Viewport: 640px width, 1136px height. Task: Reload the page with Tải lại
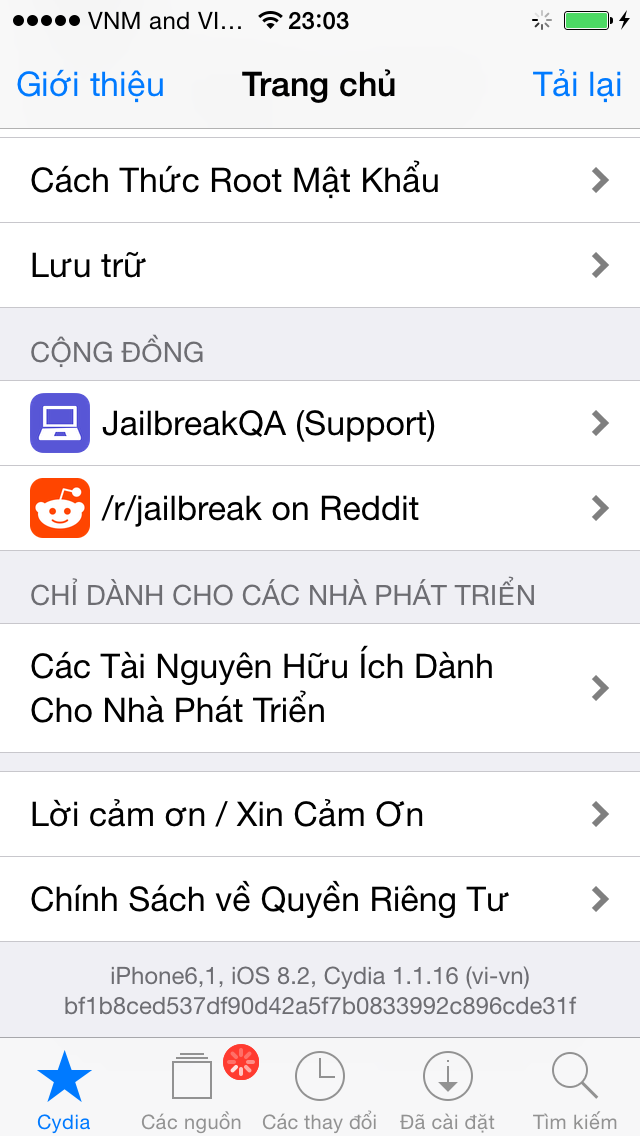577,85
